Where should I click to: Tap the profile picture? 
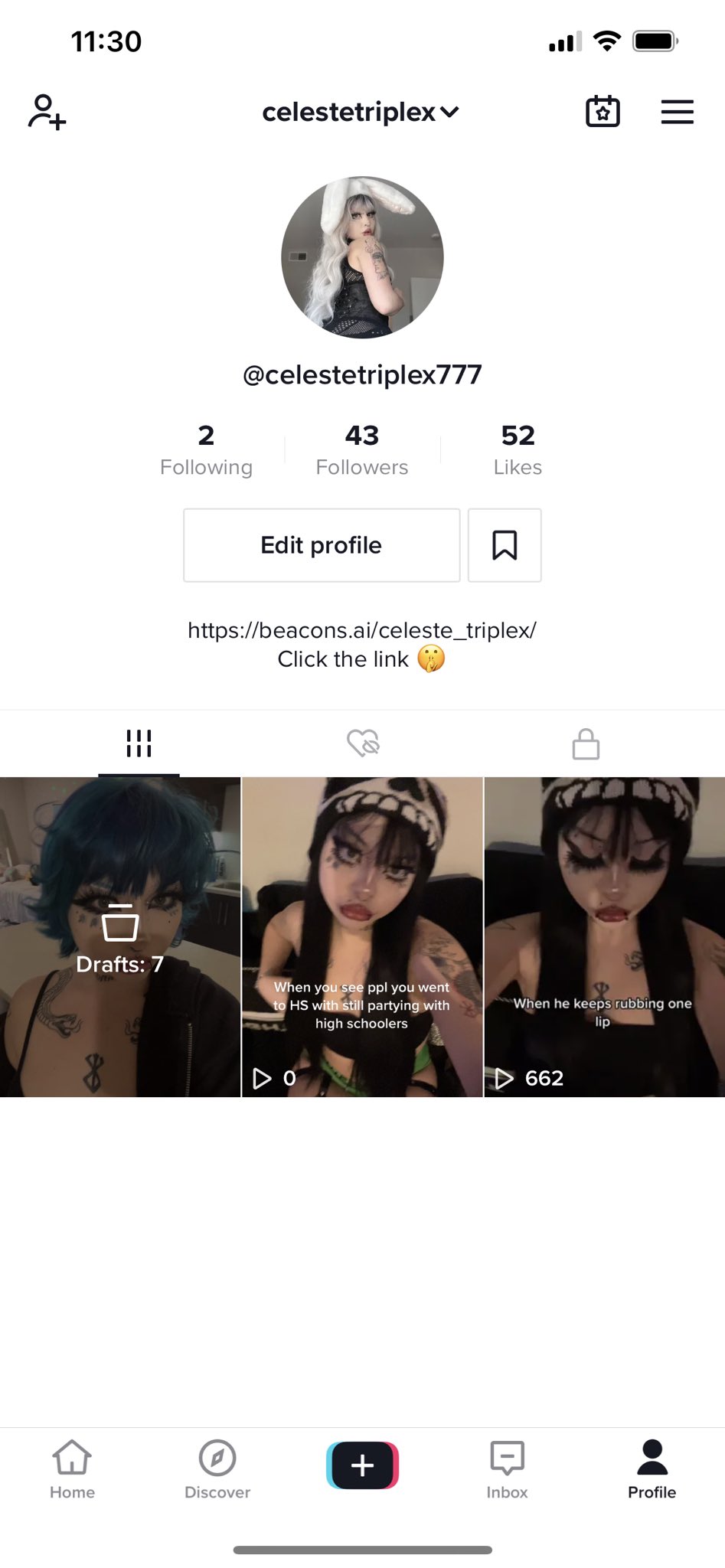pyautogui.click(x=362, y=257)
